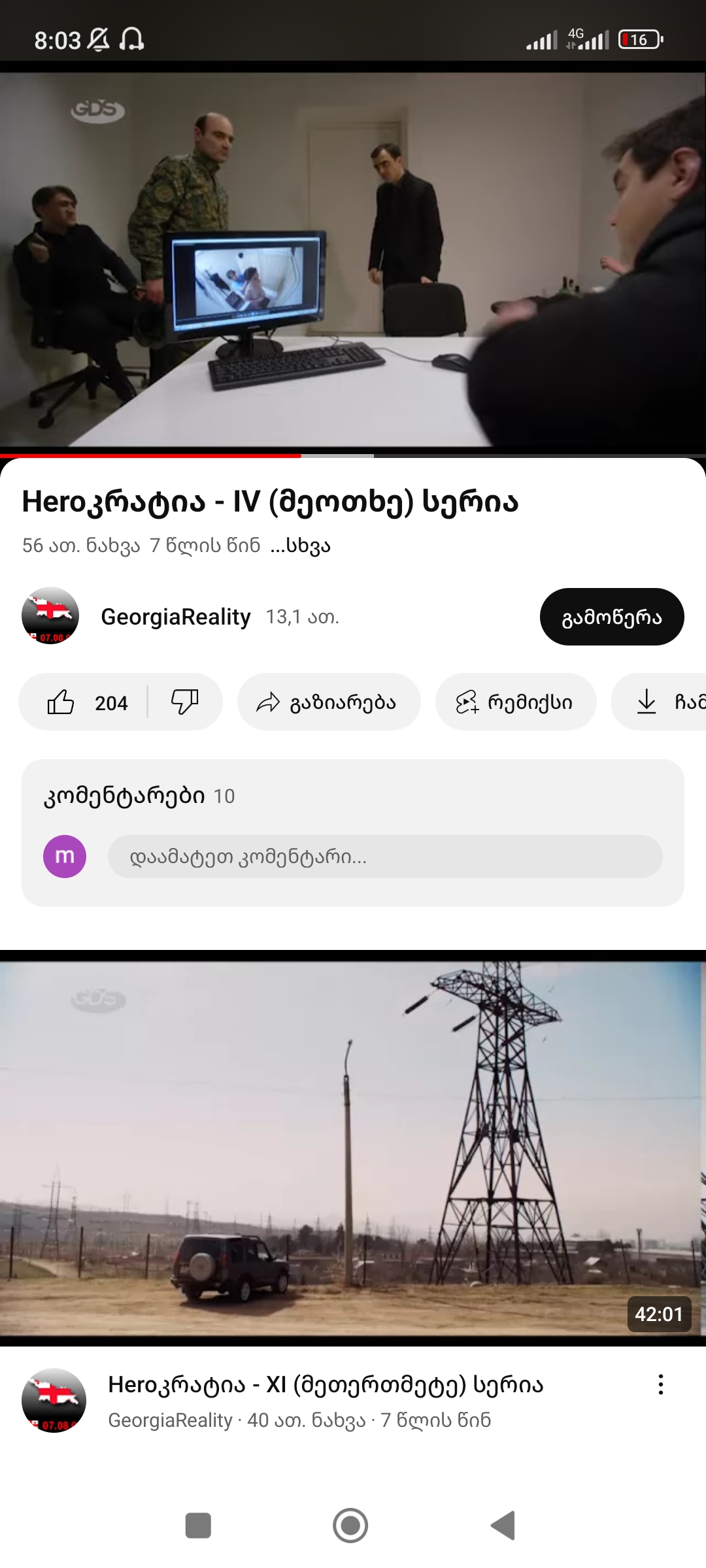Tap the add comment field
The width and height of the screenshot is (706, 1568).
tap(384, 857)
